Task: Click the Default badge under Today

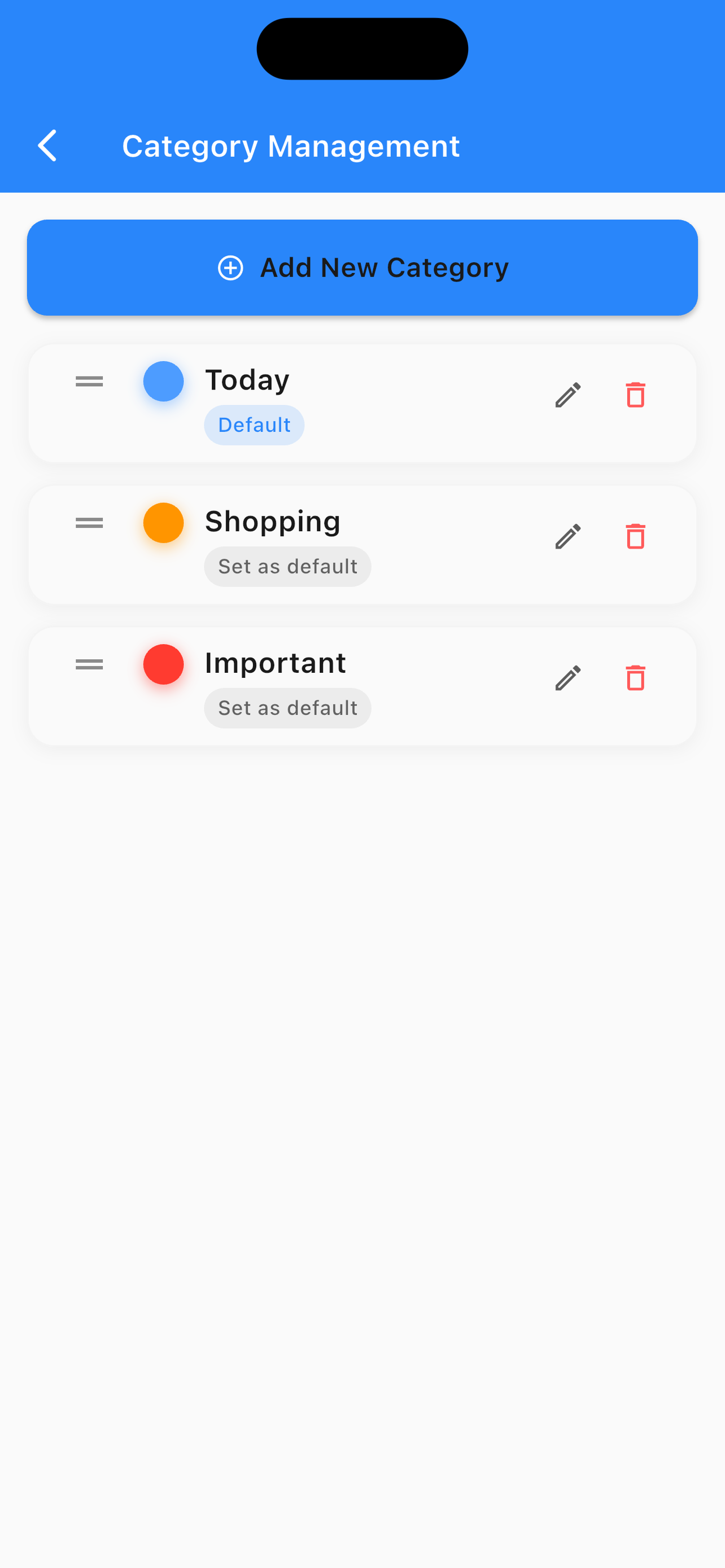Action: (x=254, y=424)
